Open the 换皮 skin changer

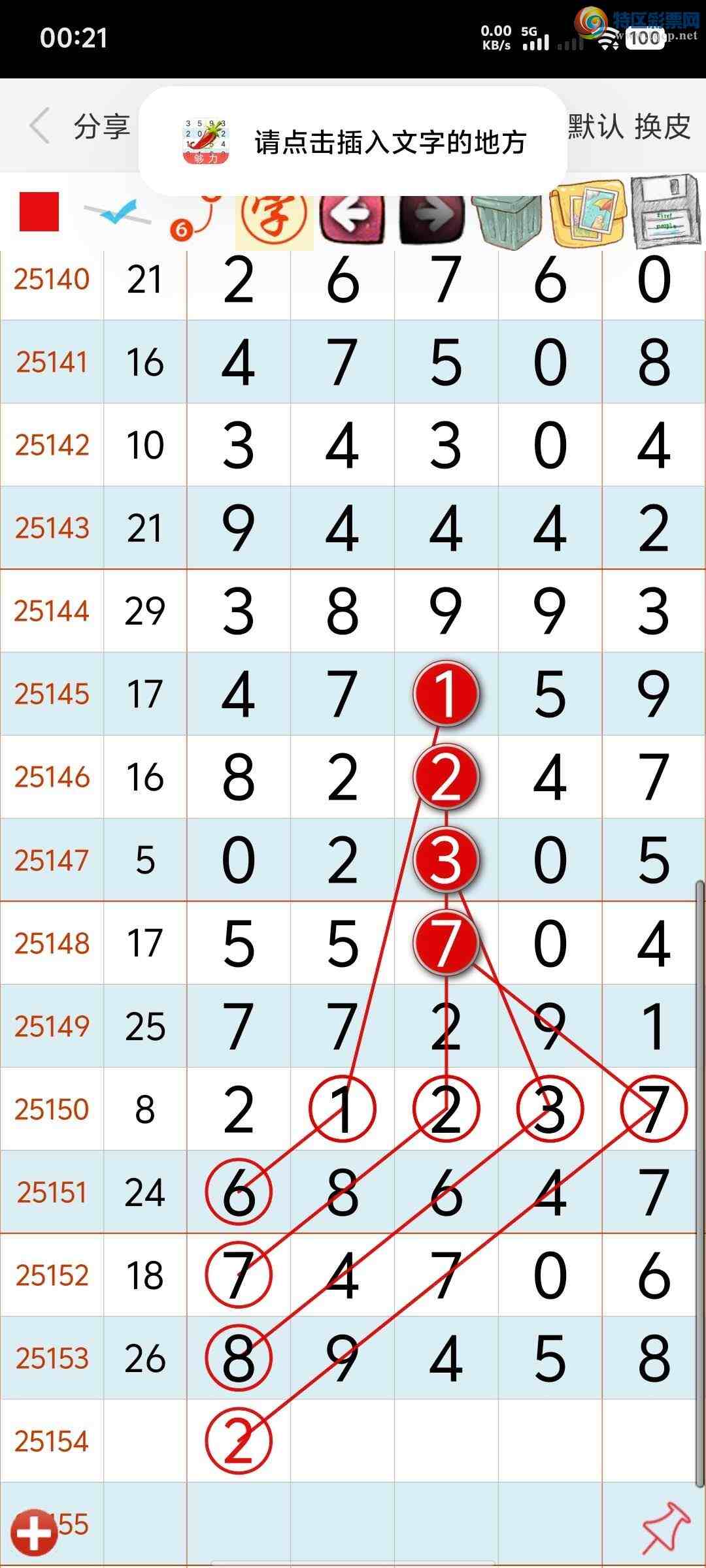pos(662,126)
